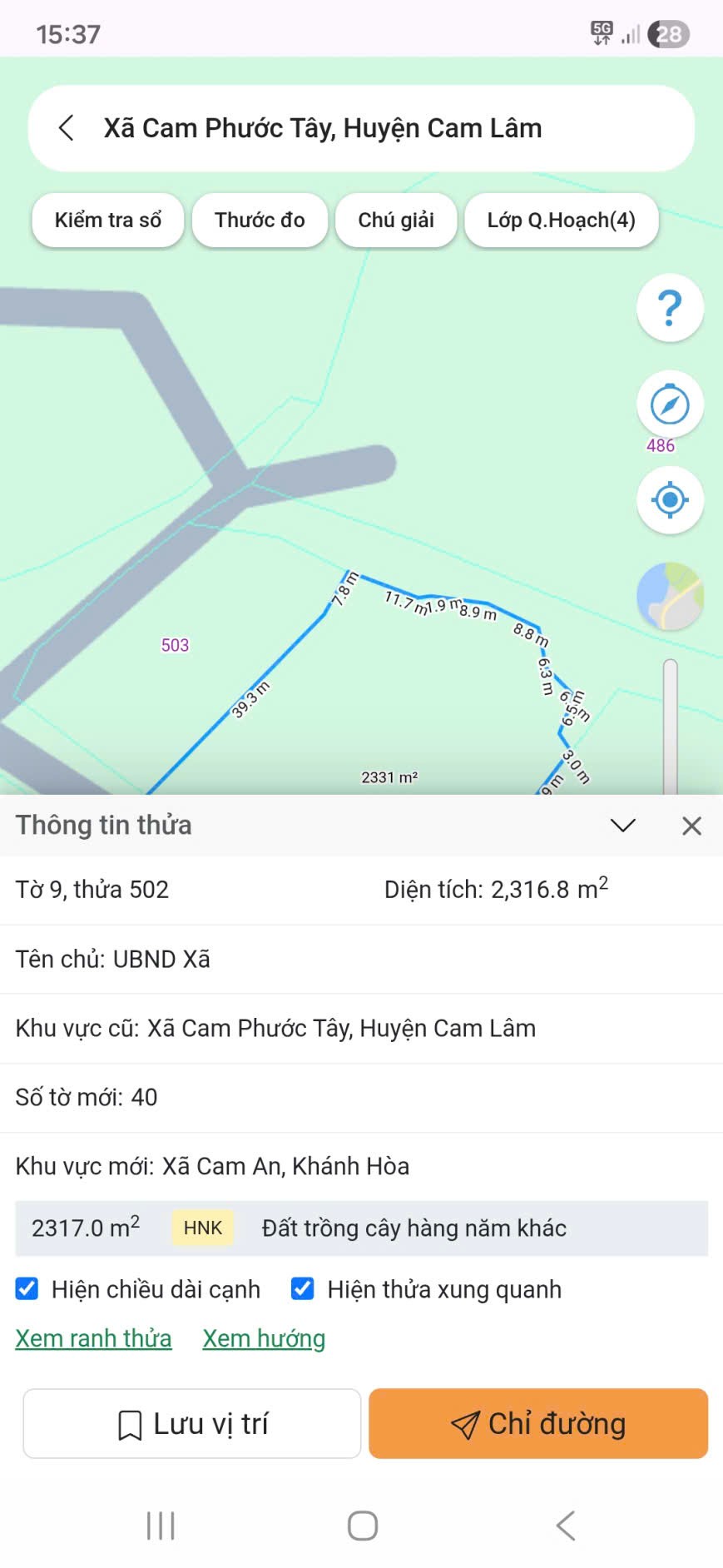The height and width of the screenshot is (1568, 723).
Task: Tap the bookmark icon in Lưu vị trí
Action: 130,1423
